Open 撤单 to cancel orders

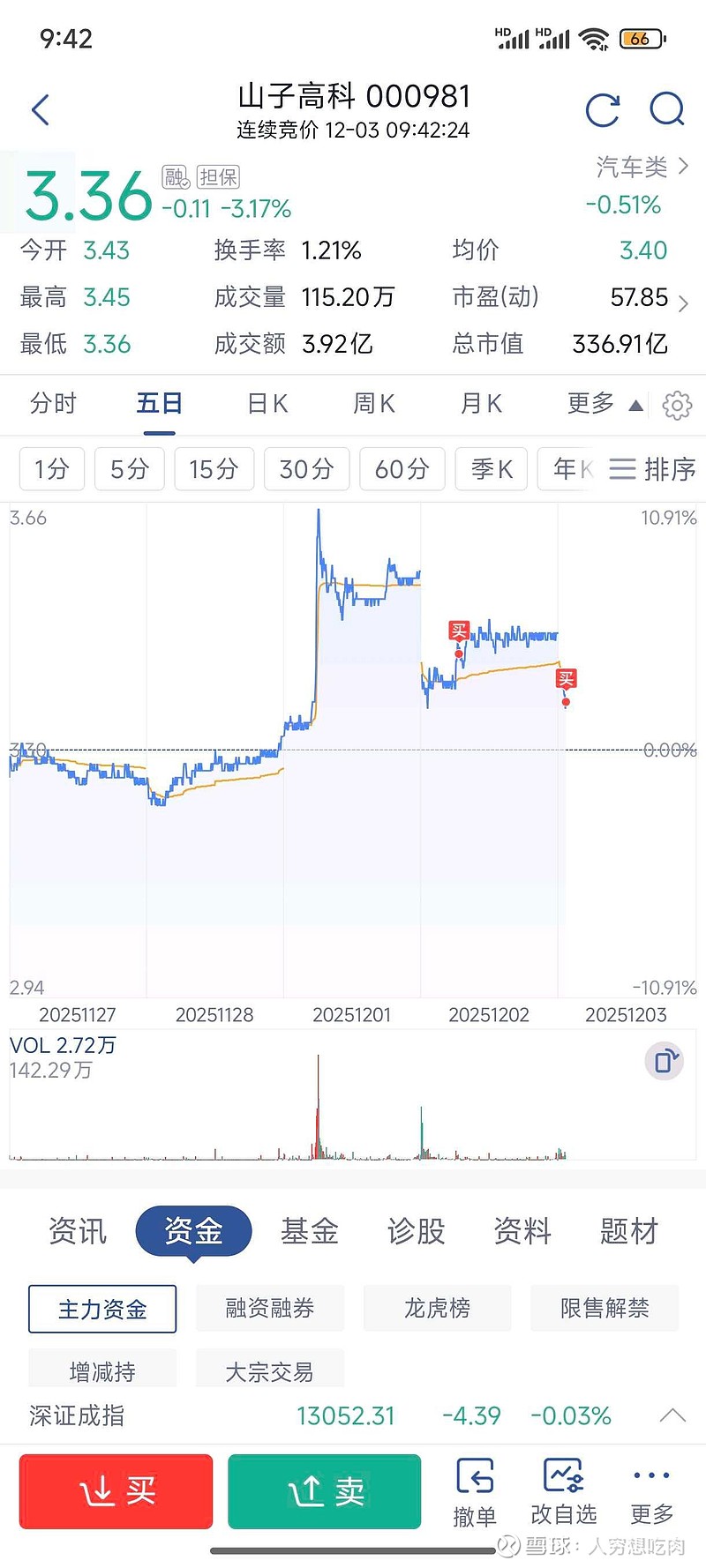click(475, 1493)
